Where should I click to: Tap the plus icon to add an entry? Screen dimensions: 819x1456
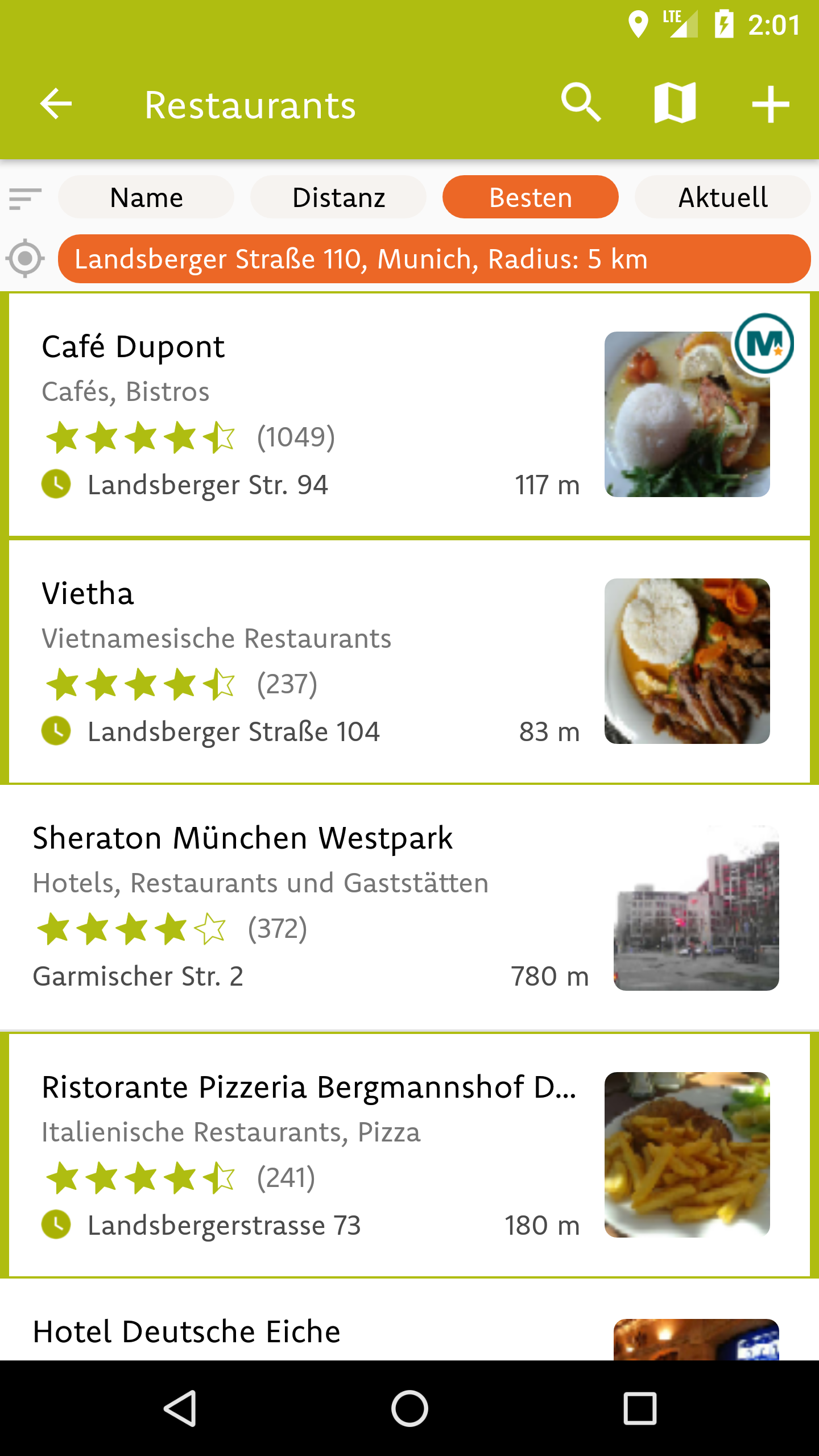point(770,104)
